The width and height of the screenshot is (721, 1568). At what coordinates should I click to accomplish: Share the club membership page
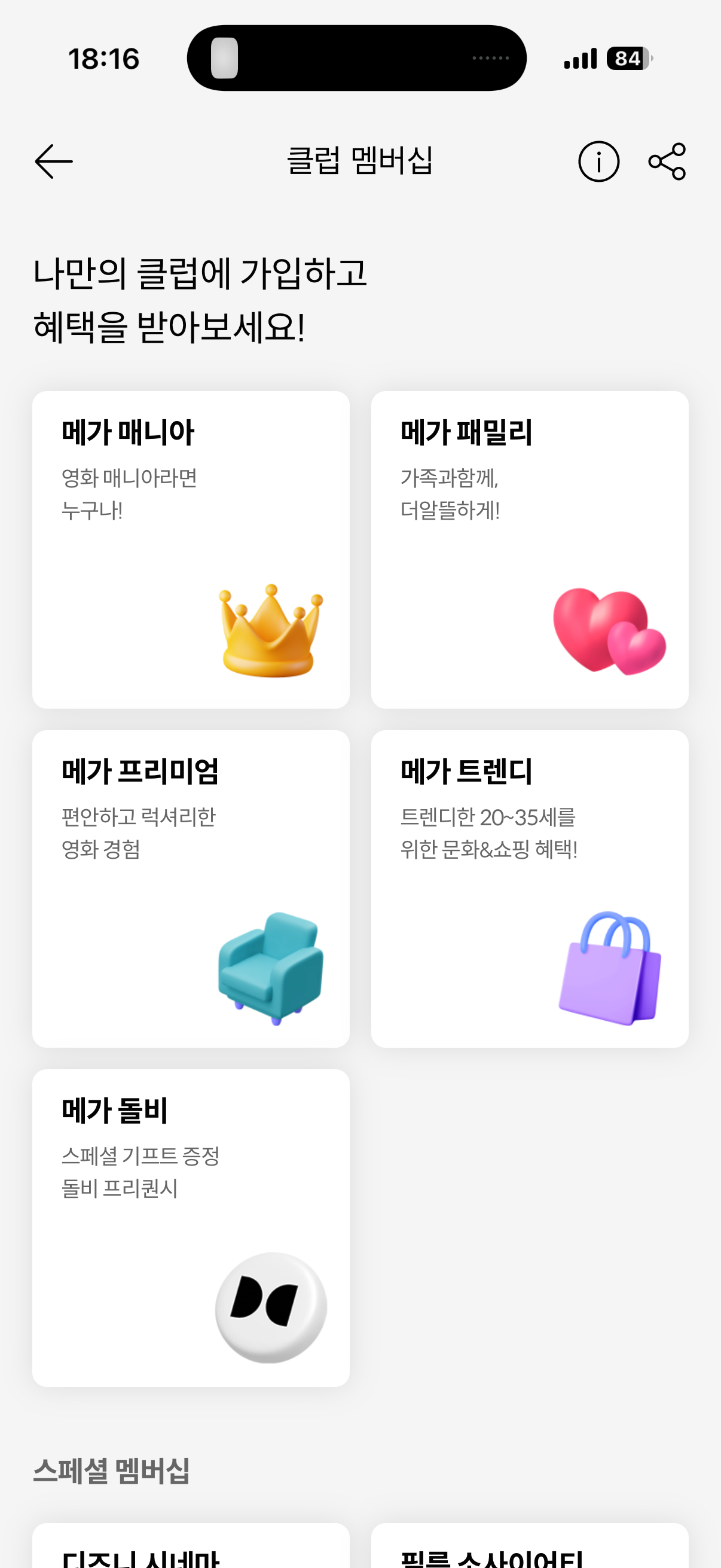667,162
